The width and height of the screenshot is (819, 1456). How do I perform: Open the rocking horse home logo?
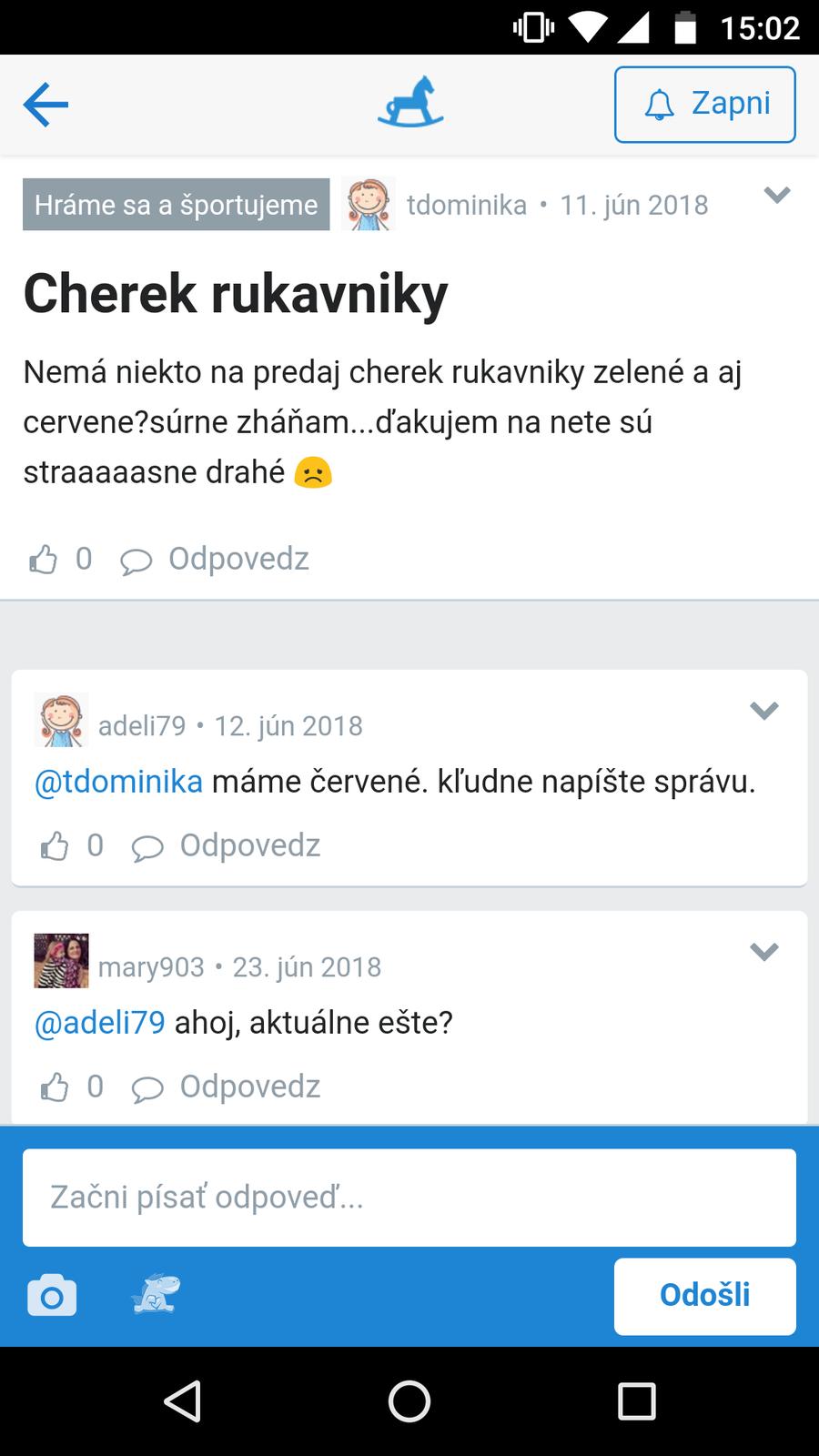410,103
